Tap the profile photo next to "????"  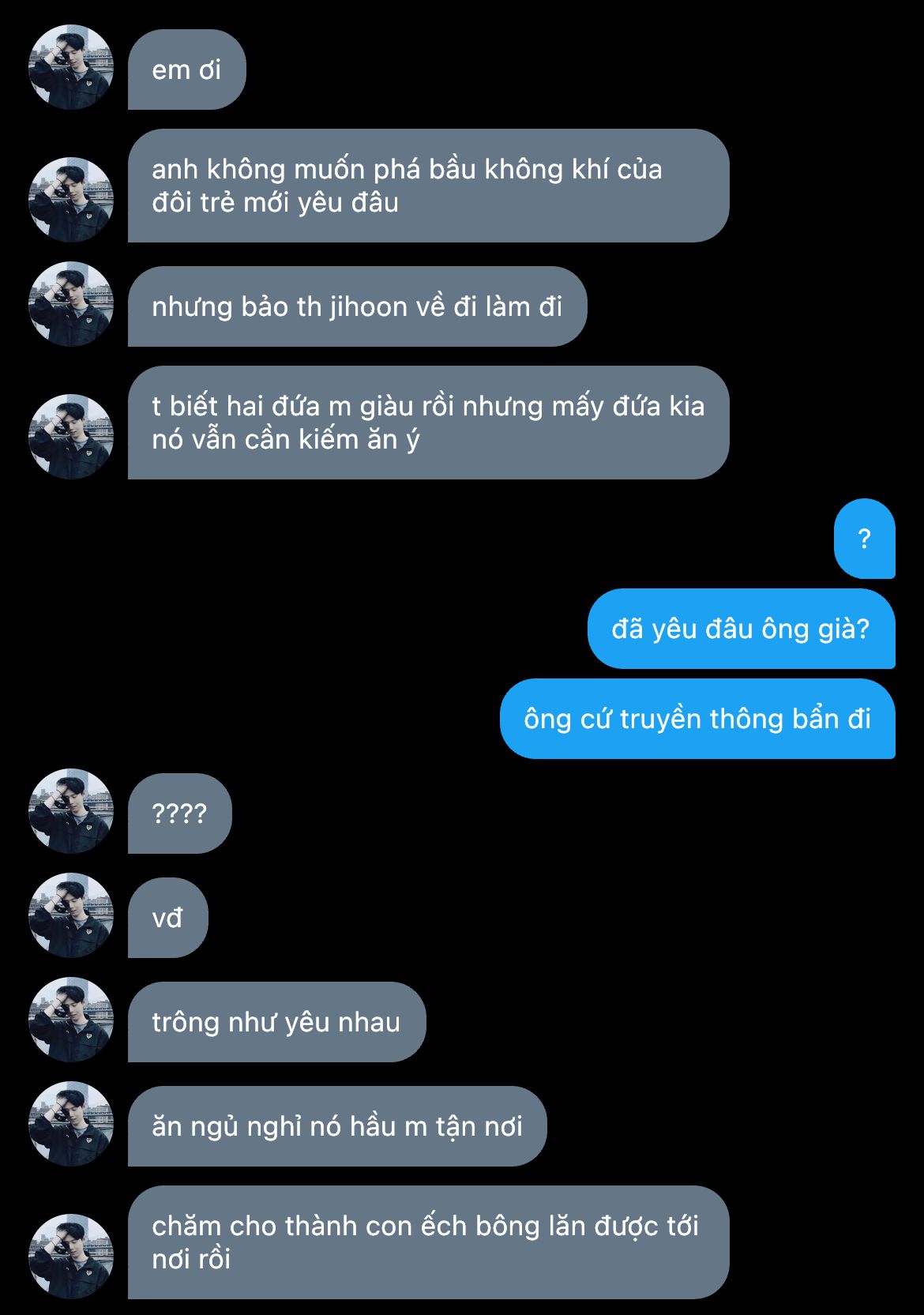[x=71, y=811]
